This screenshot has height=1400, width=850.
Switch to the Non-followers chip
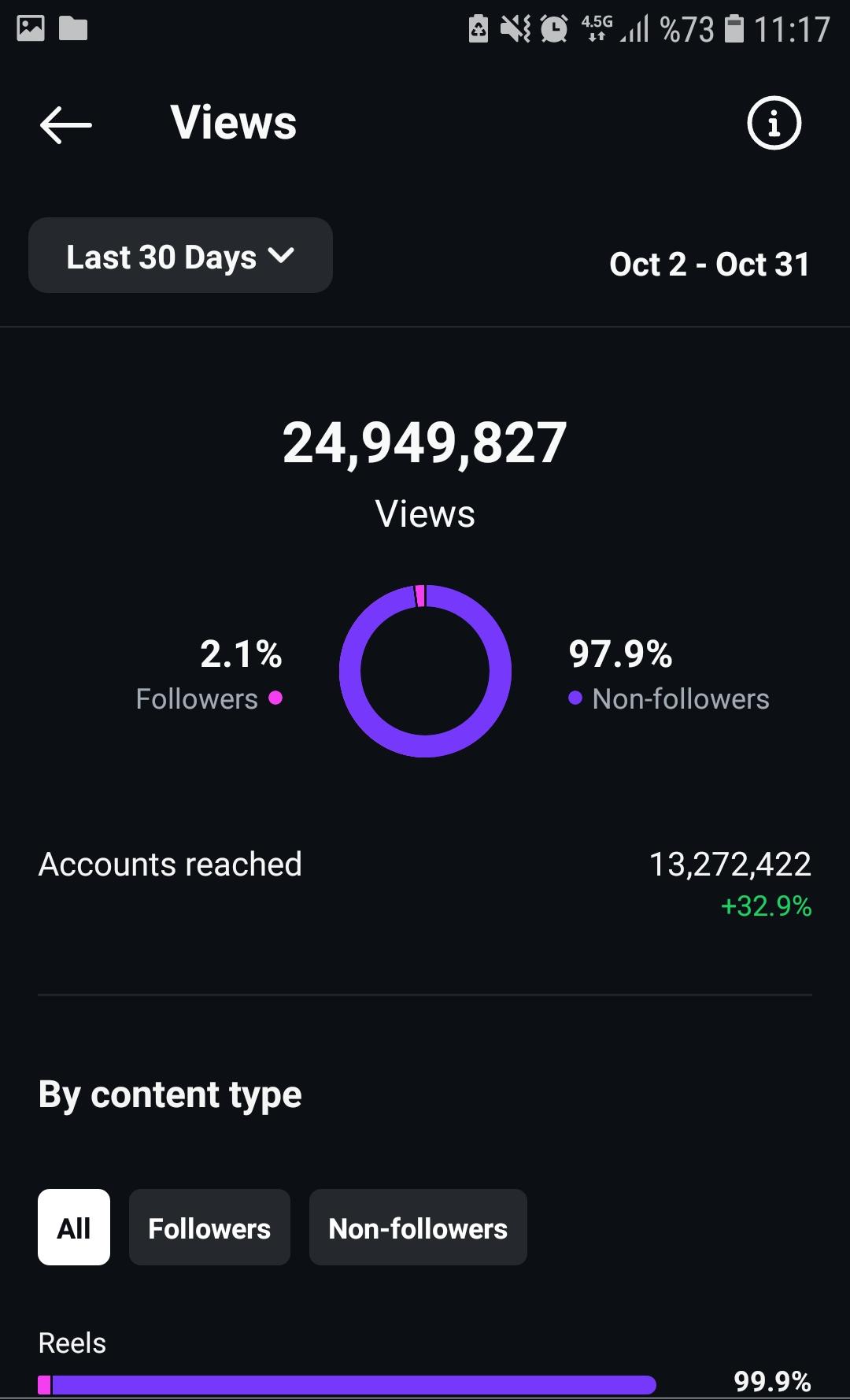[x=418, y=1228]
